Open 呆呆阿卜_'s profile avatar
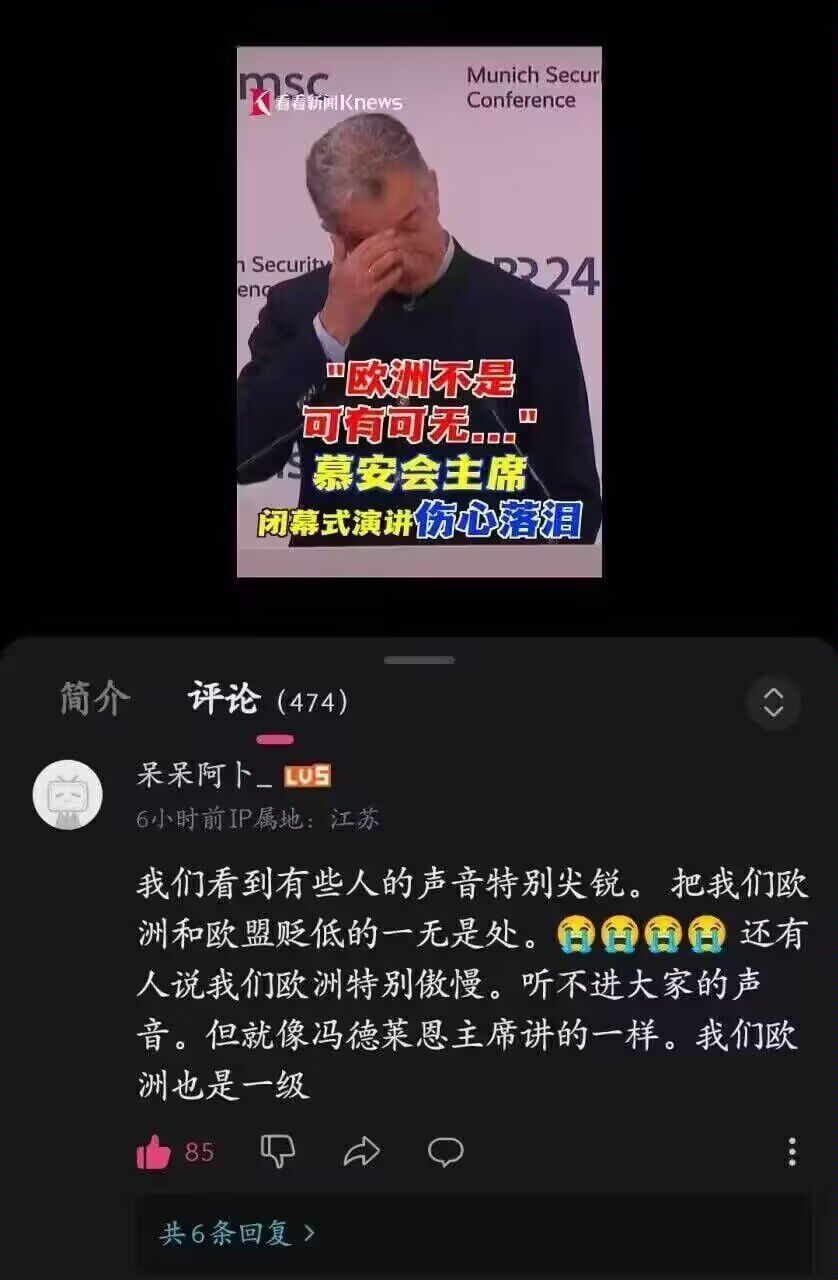838x1280 pixels. click(68, 794)
